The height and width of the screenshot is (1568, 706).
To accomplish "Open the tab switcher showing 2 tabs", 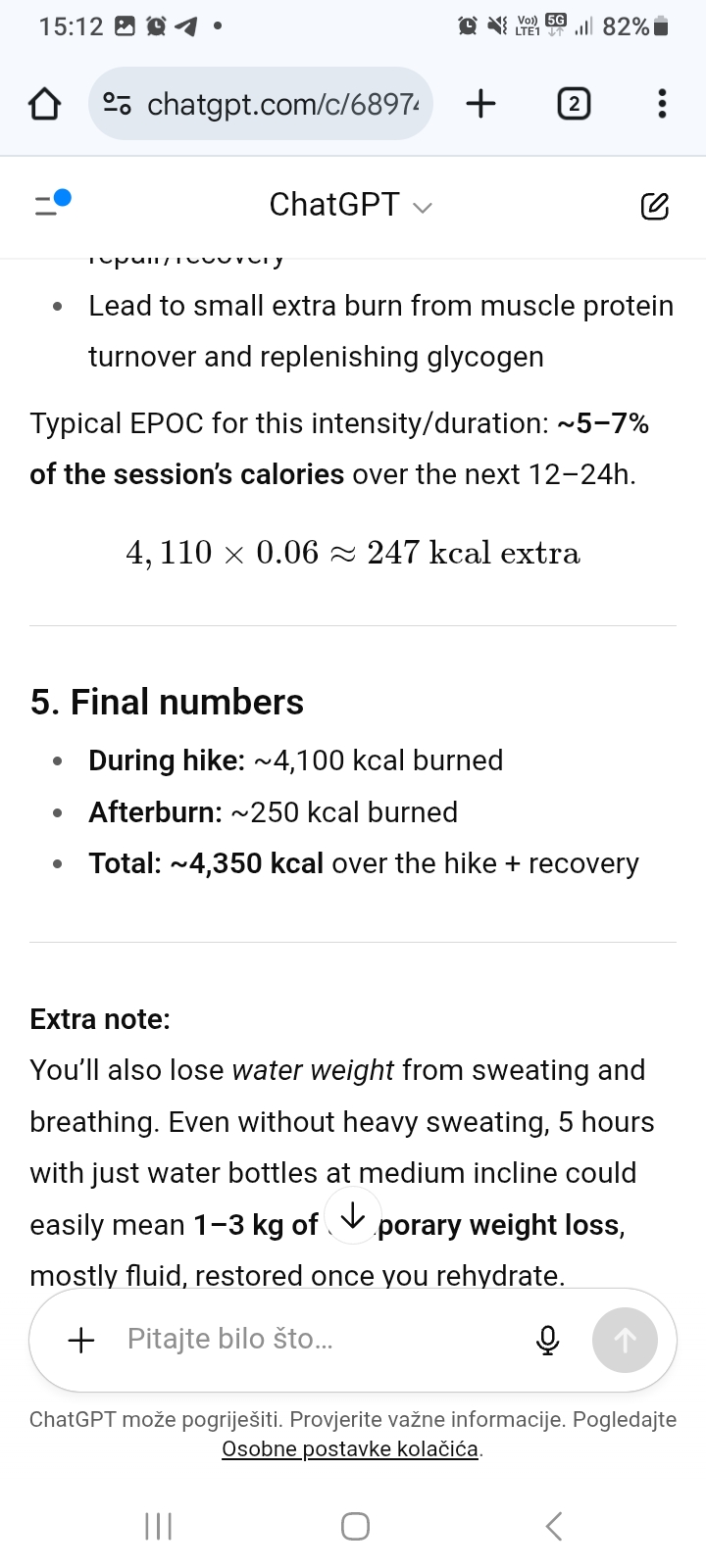I will (x=574, y=103).
